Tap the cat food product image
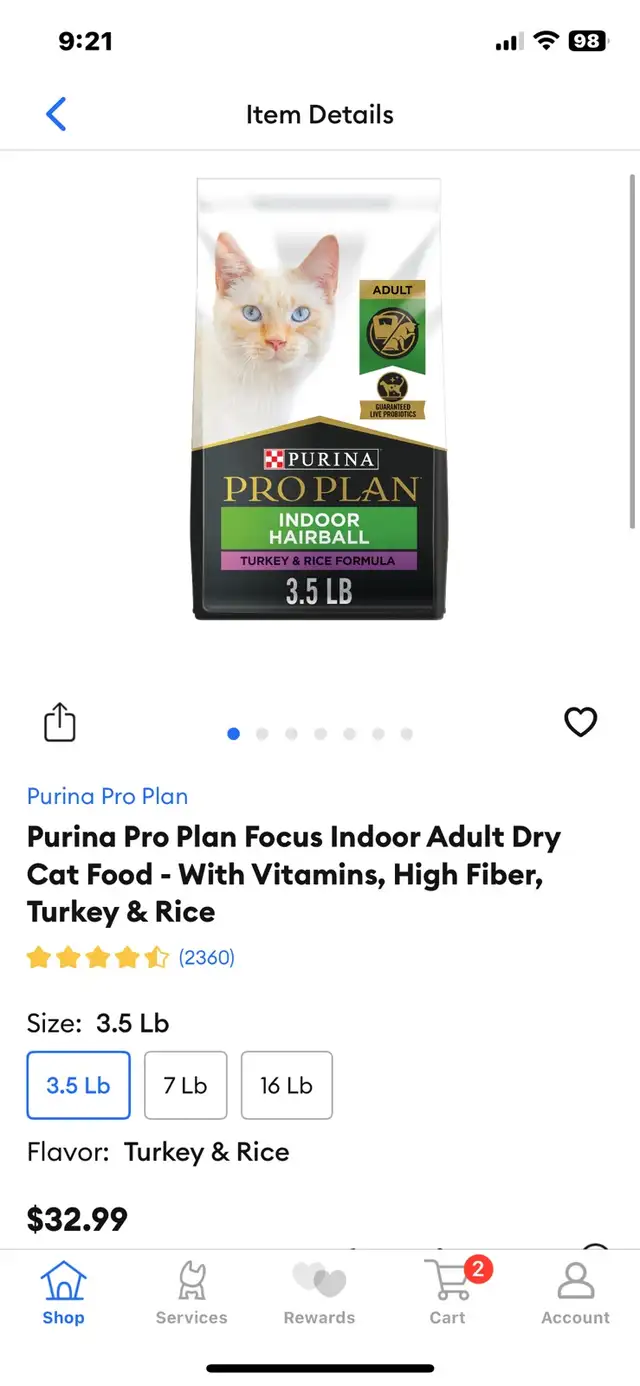This screenshot has width=640, height=1386. tap(319, 398)
